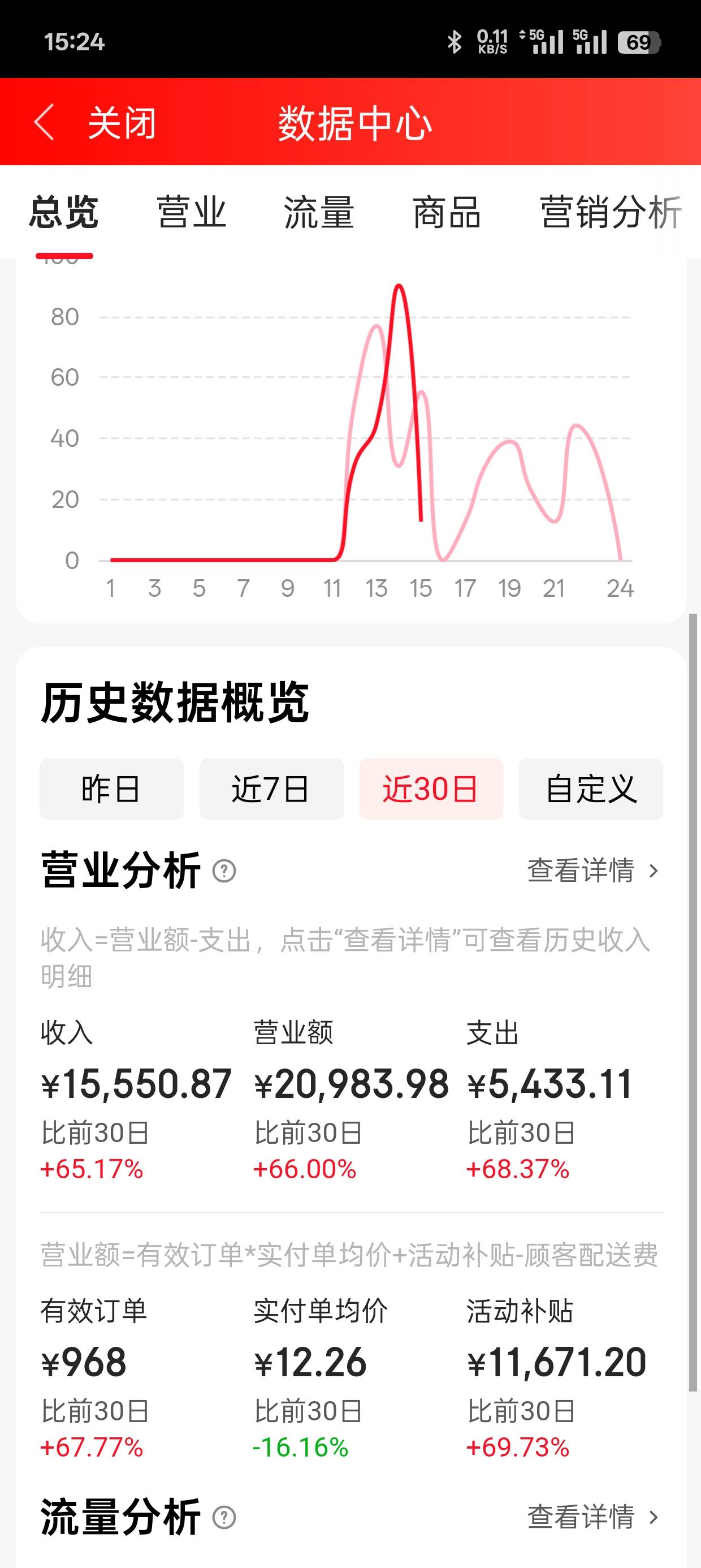Open the 流量 tab

319,213
